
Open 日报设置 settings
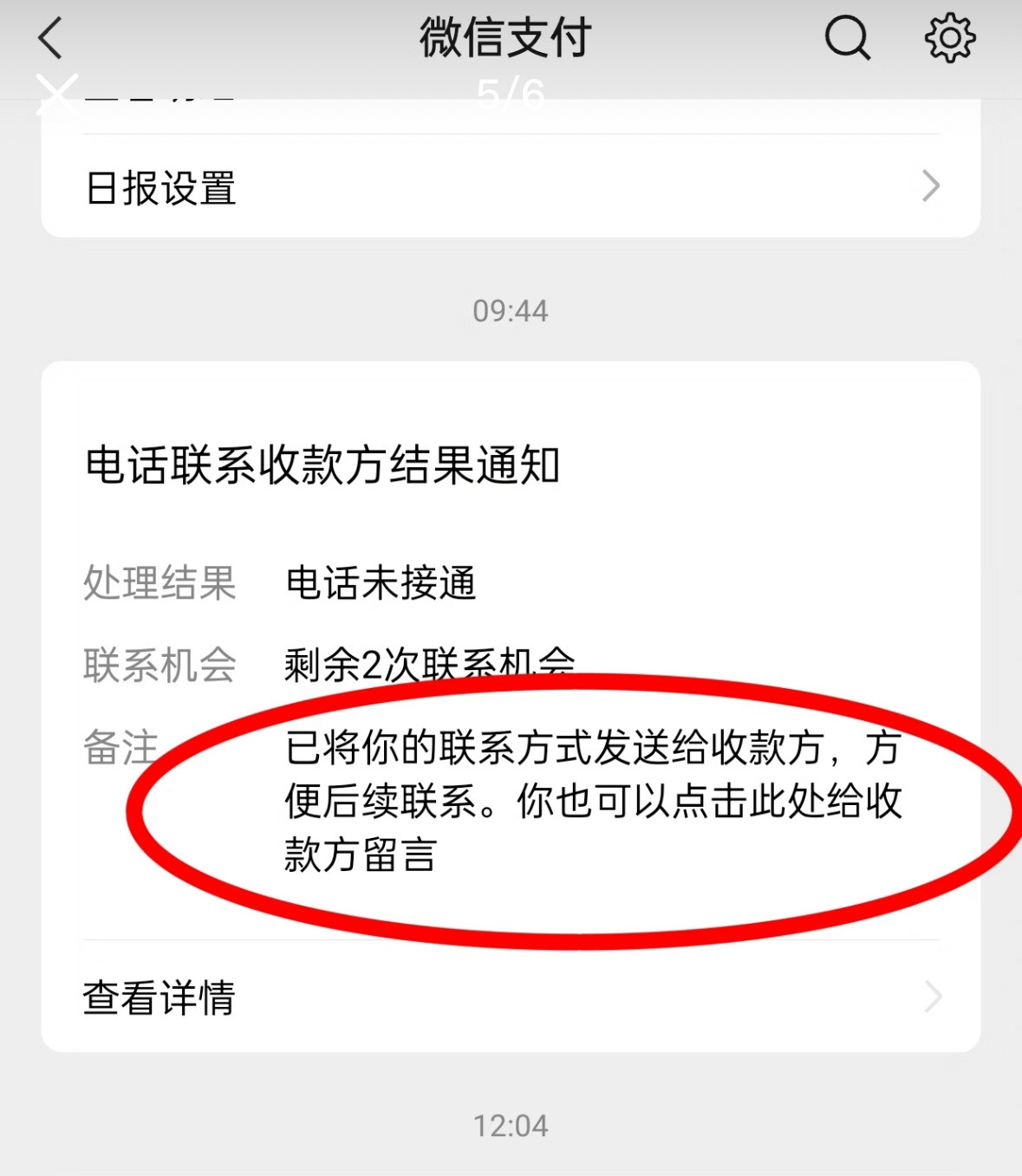[160, 187]
